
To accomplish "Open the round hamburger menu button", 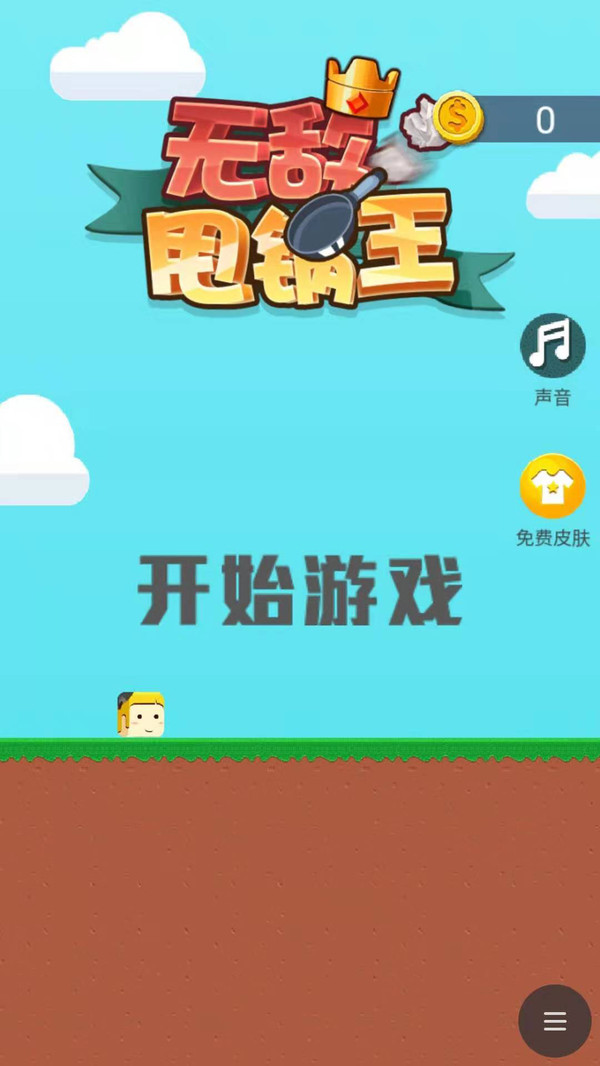I will coord(554,1021).
